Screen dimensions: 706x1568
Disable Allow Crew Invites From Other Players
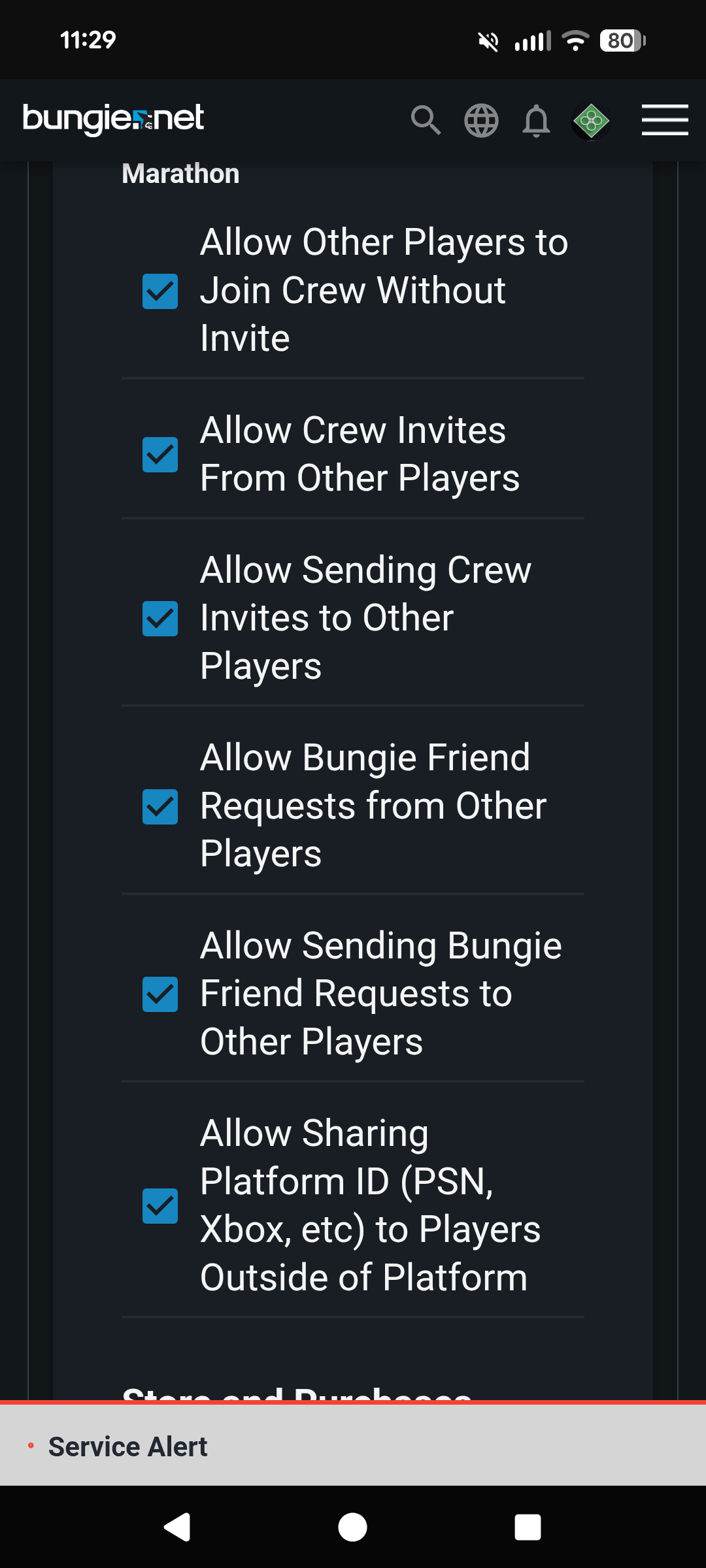(160, 454)
